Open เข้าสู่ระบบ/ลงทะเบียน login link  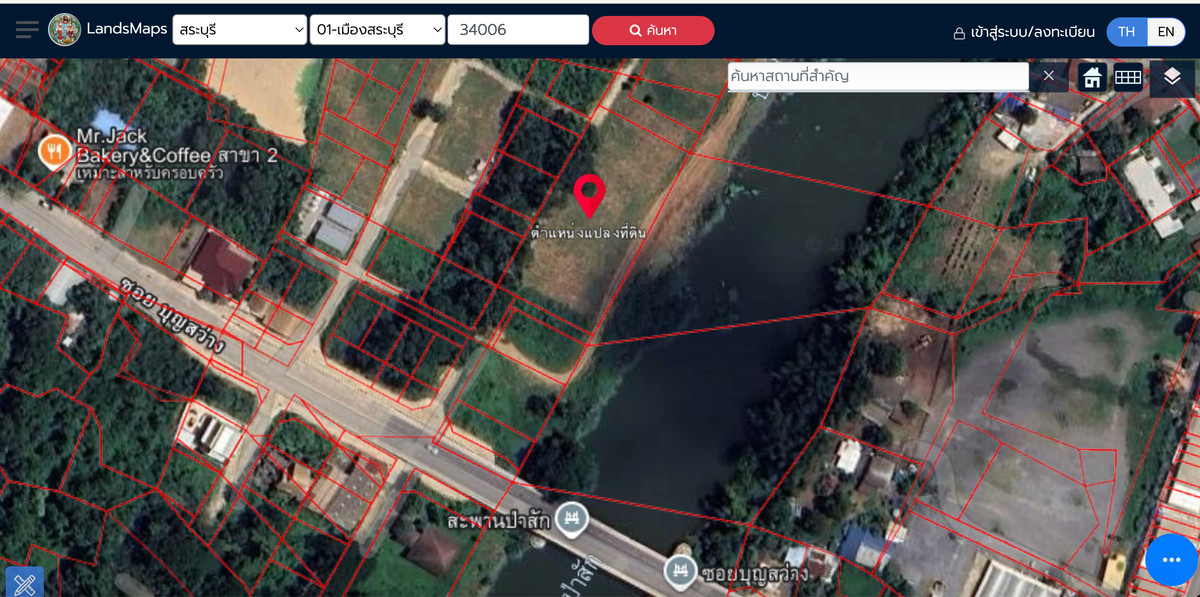pyautogui.click(x=1024, y=32)
